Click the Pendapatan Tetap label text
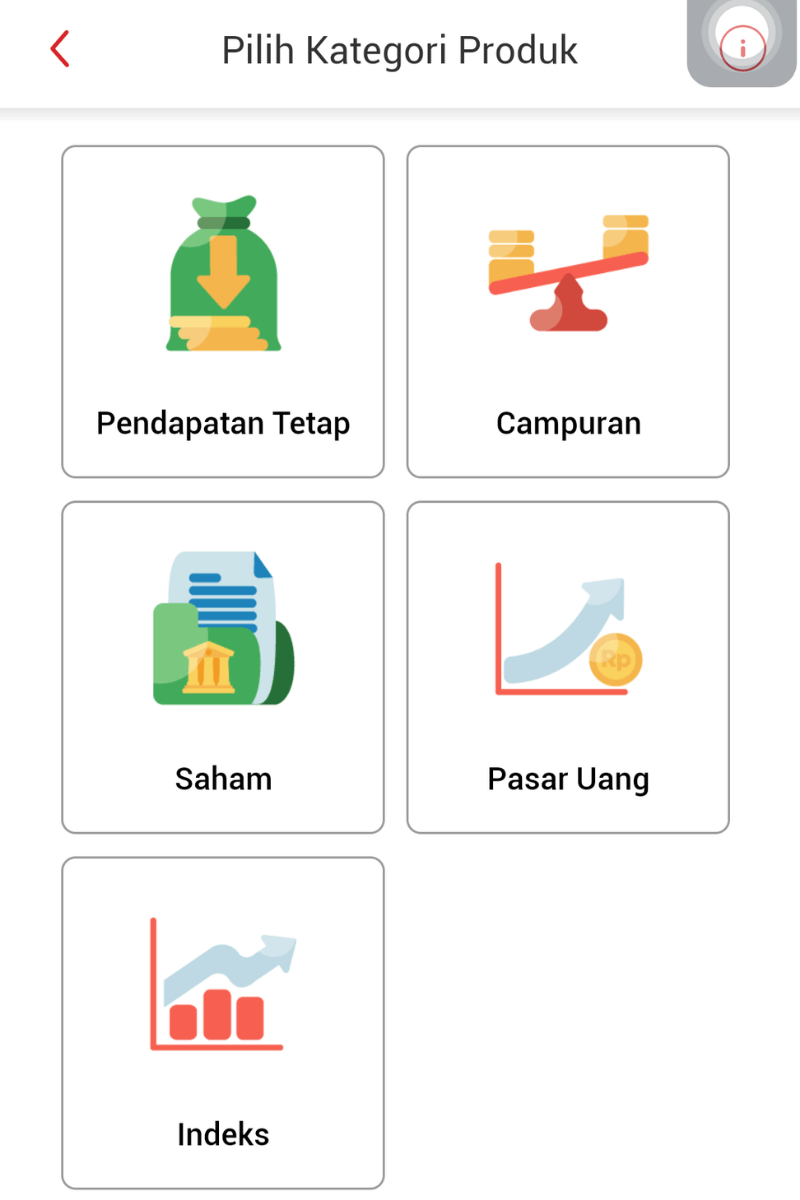The height and width of the screenshot is (1200, 800). (222, 422)
